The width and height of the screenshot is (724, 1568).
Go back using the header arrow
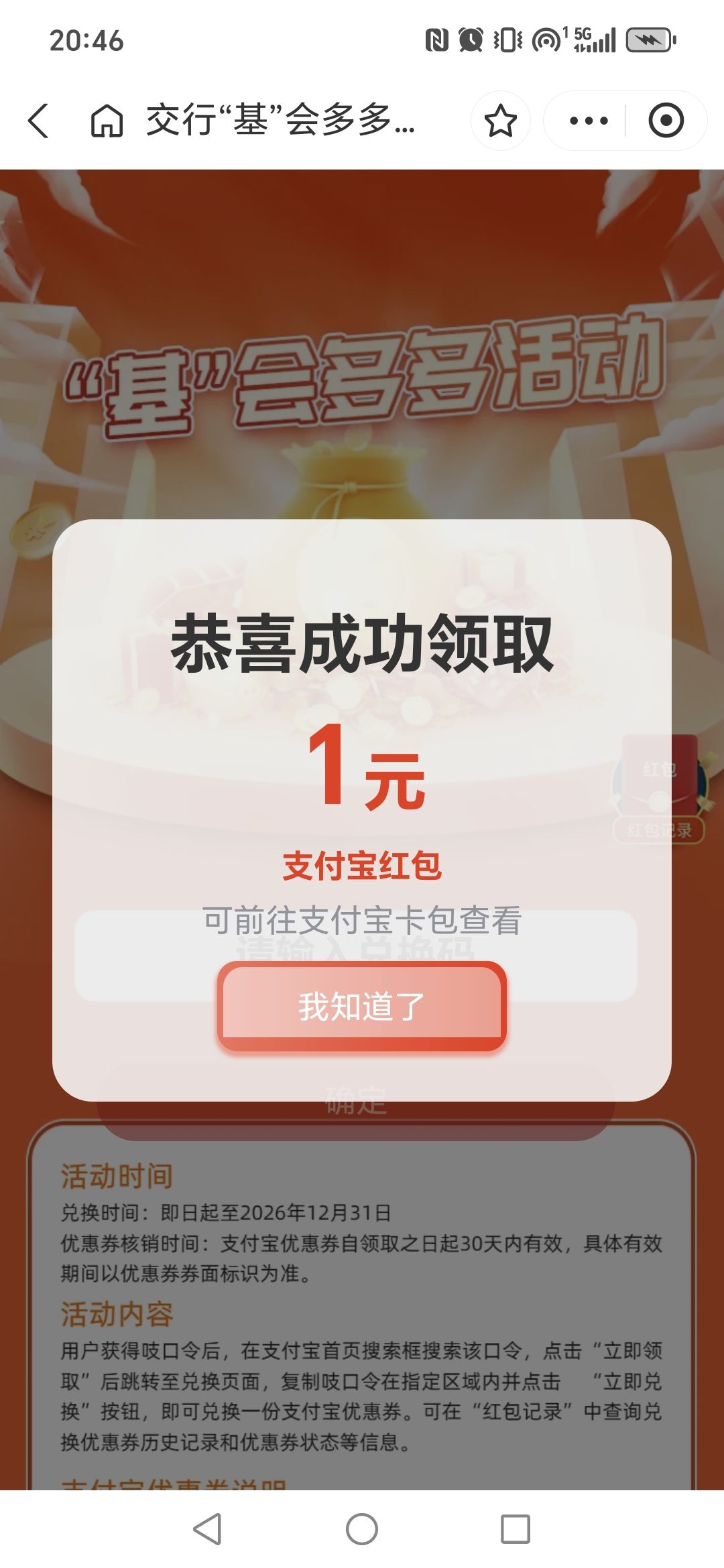39,121
